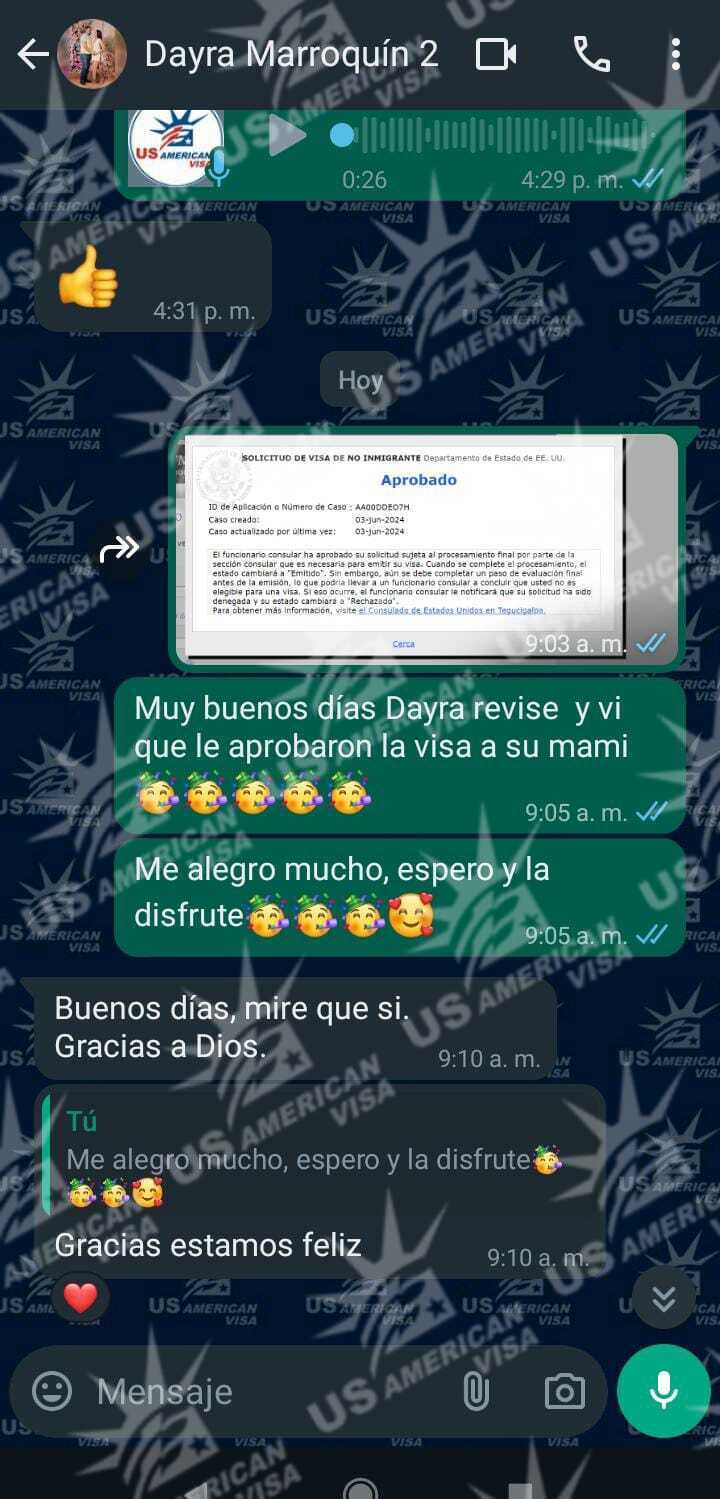
Task: Go back from Dayra Marroquín 2 chat
Action: pyautogui.click(x=33, y=55)
